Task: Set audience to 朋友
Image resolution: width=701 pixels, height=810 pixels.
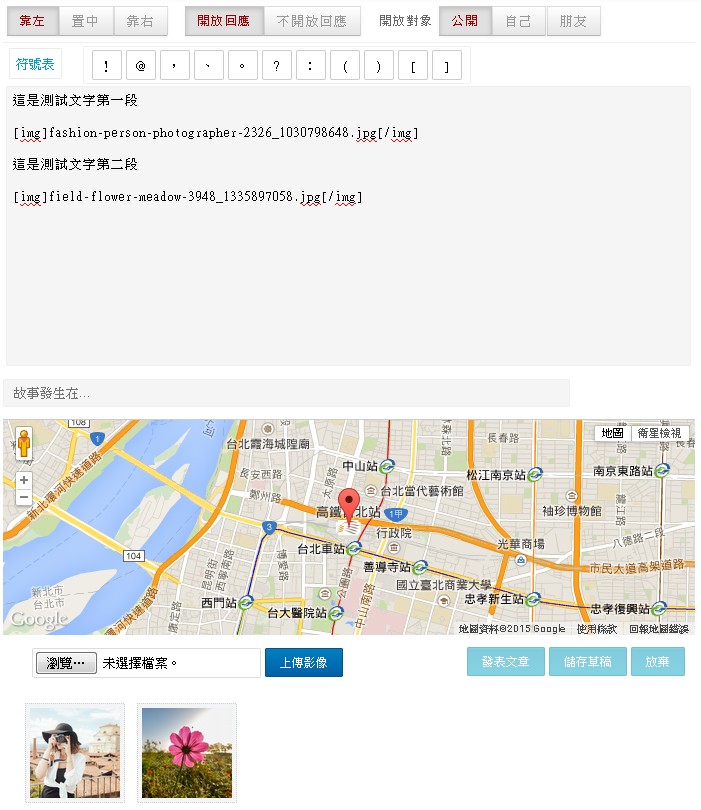Action: point(573,20)
